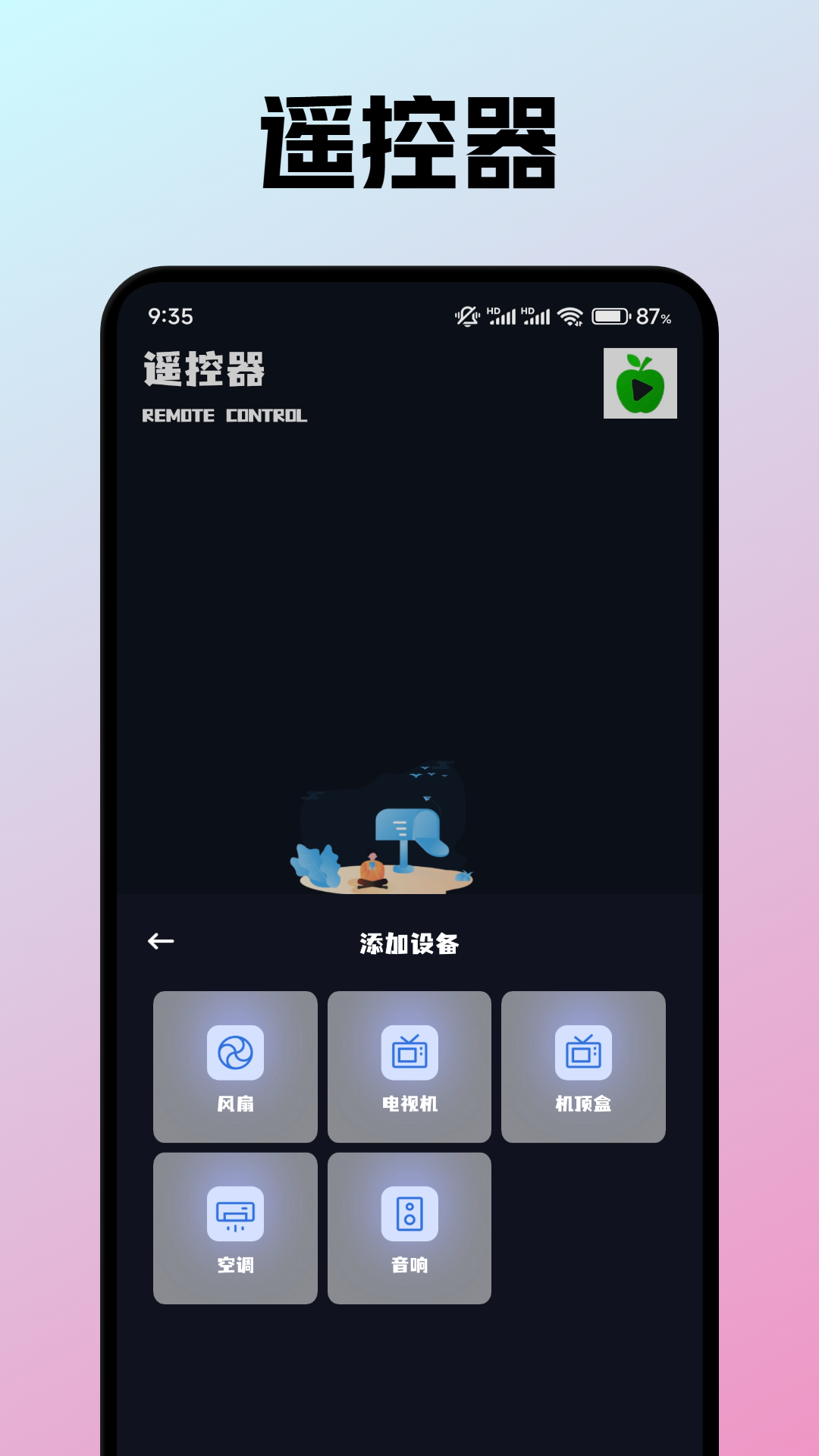The width and height of the screenshot is (819, 1456).
Task: Tap the 风扇 device card
Action: click(x=234, y=1065)
